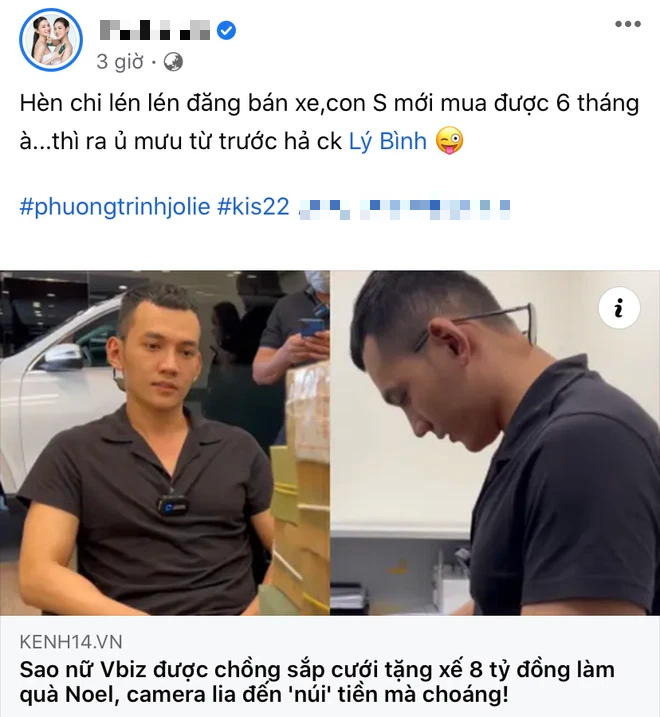Screen dimensions: 660x717
Task: Open the poster's profile picture
Action: (x=50, y=39)
